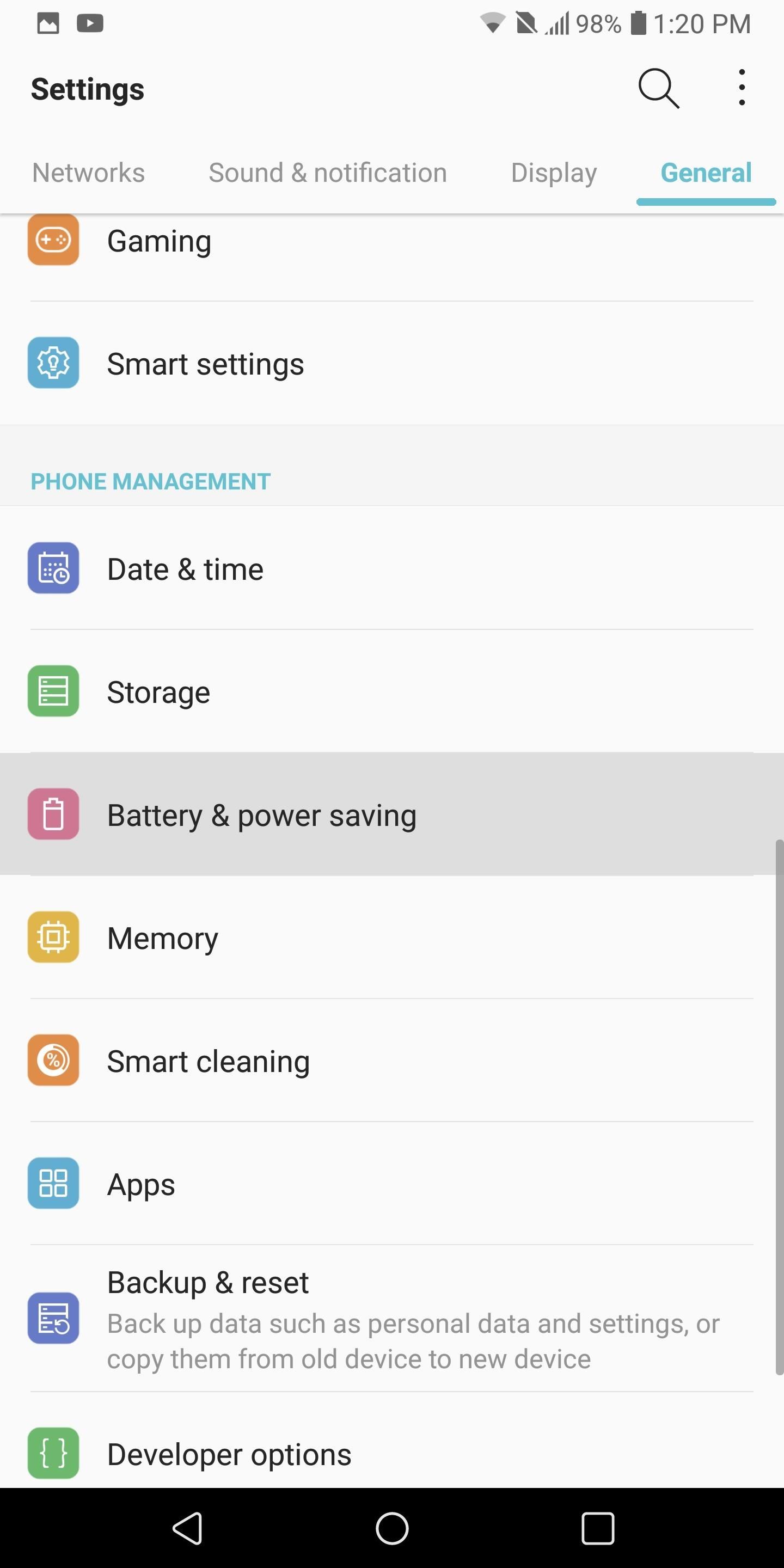Image resolution: width=784 pixels, height=1568 pixels.
Task: Open Battery & power saving settings
Action: click(262, 814)
